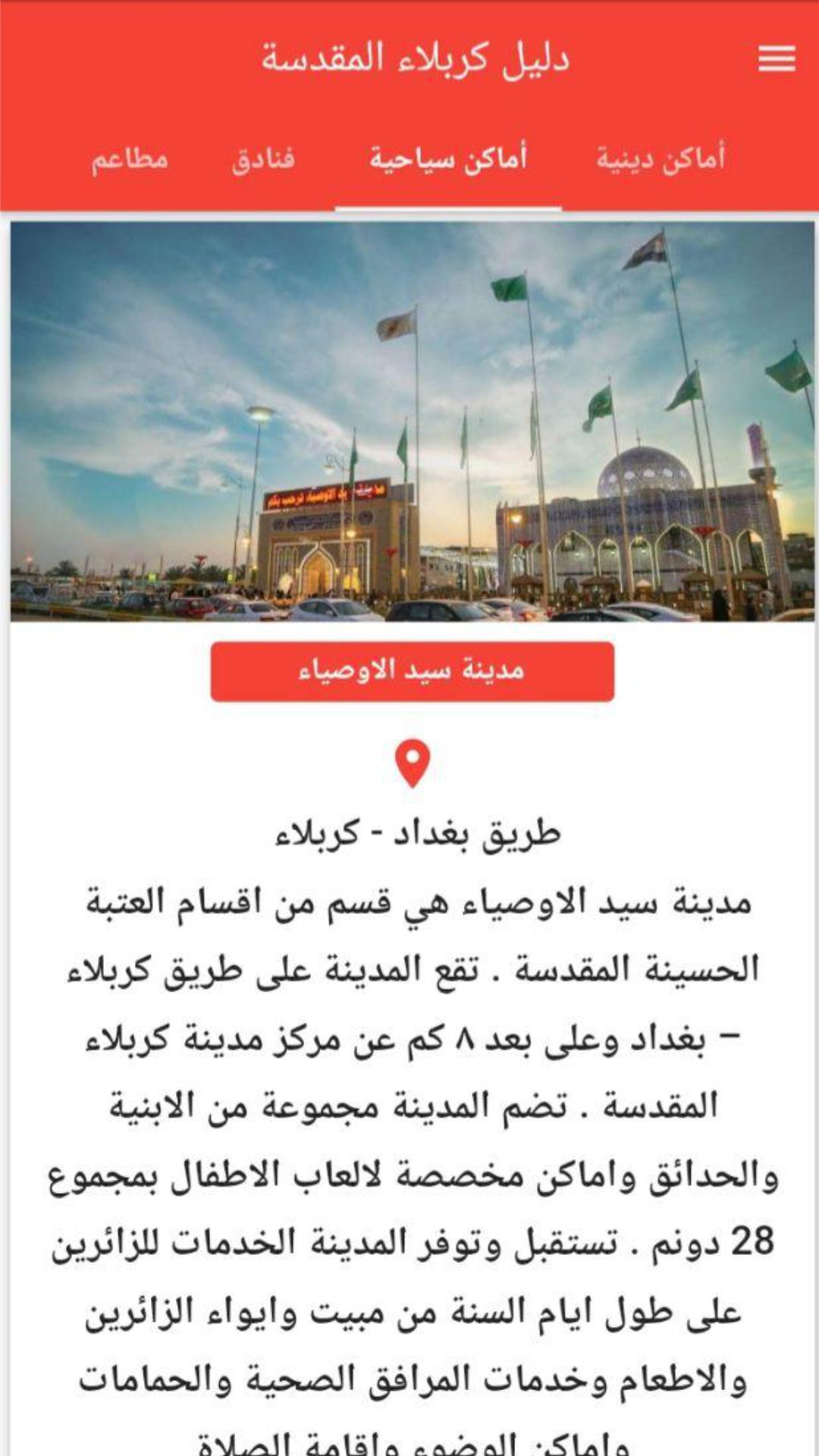Open the hamburger drawer menu
This screenshot has width=819, height=1456.
777,58
